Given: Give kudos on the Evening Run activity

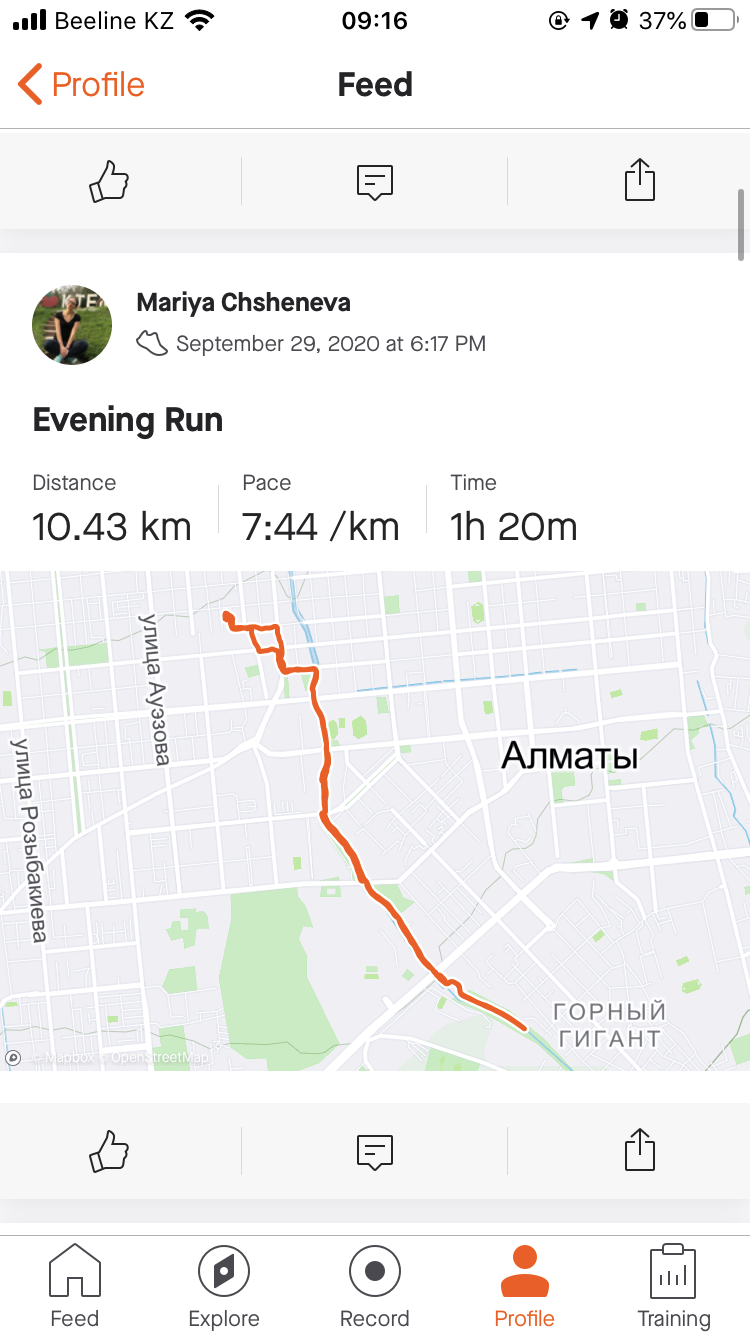Looking at the screenshot, I should point(110,1151).
